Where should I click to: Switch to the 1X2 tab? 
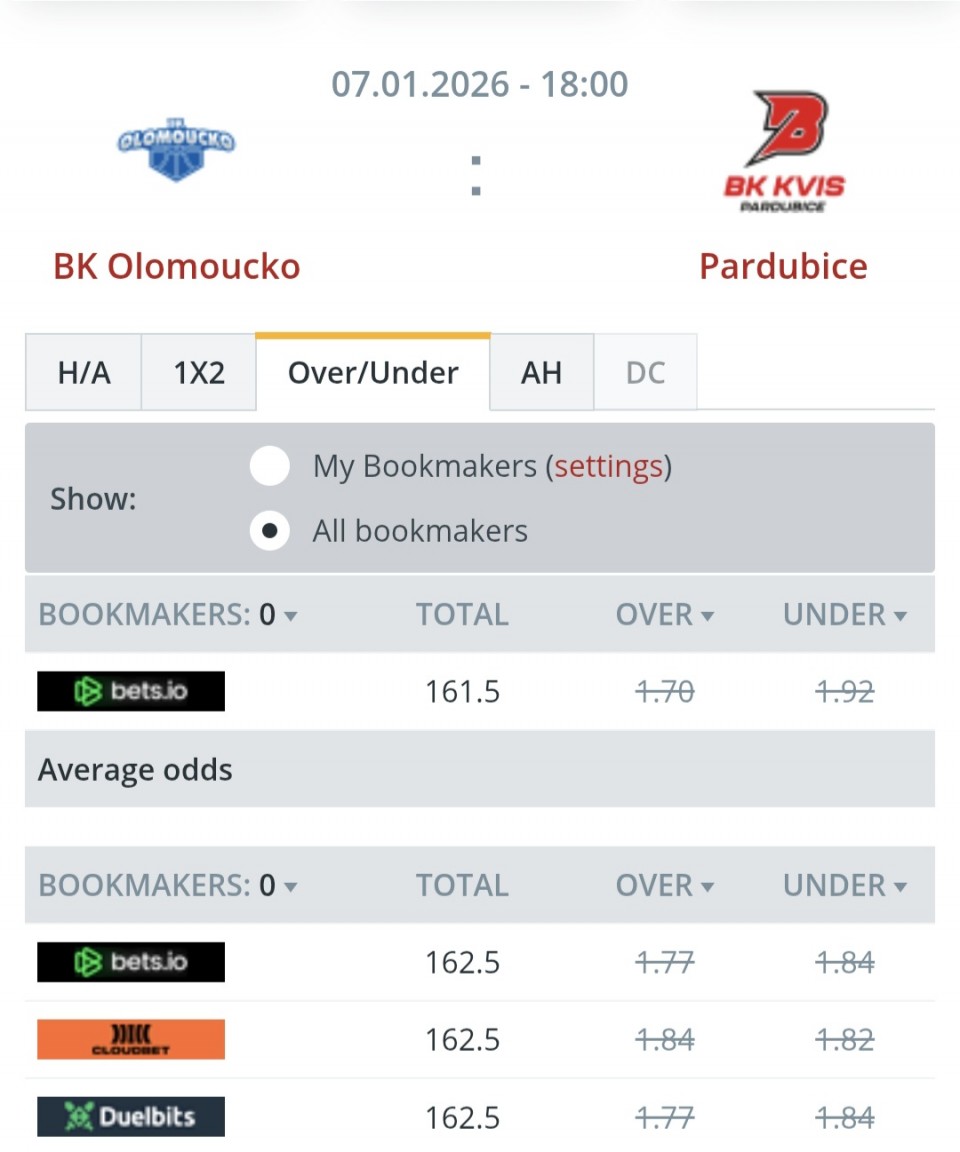pos(199,373)
